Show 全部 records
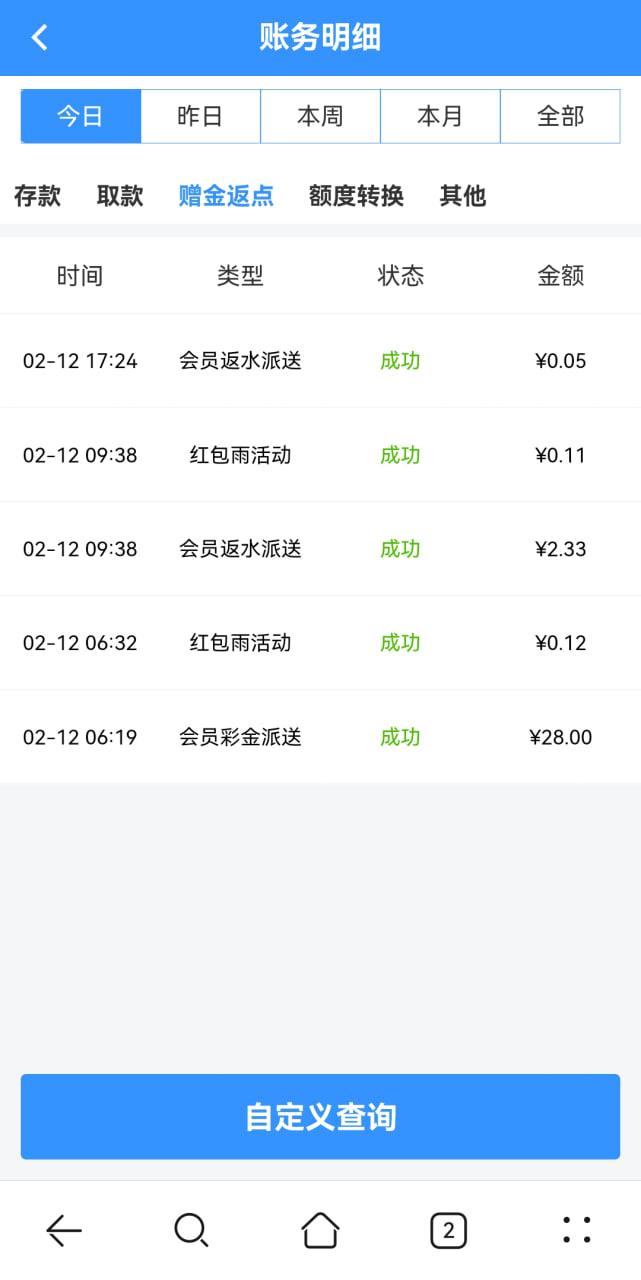Image resolution: width=641 pixels, height=1280 pixels. (x=560, y=116)
